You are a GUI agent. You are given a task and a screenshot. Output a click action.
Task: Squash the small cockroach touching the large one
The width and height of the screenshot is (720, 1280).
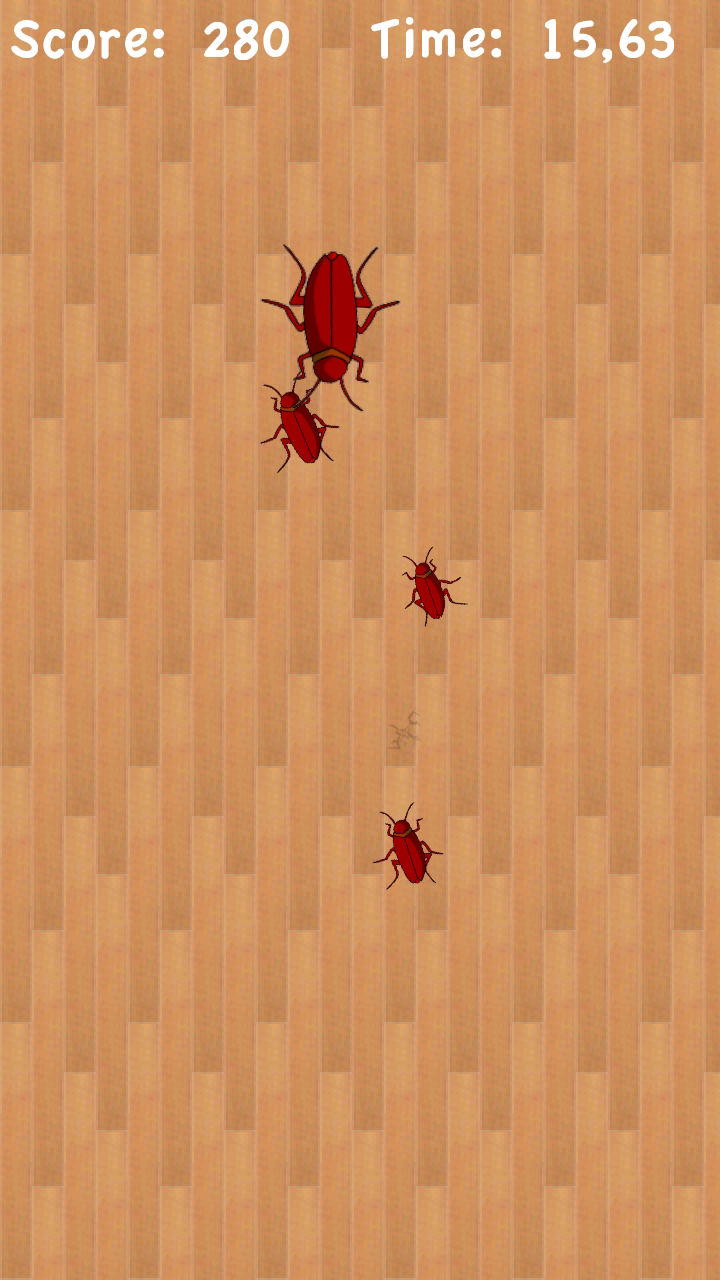tap(299, 428)
